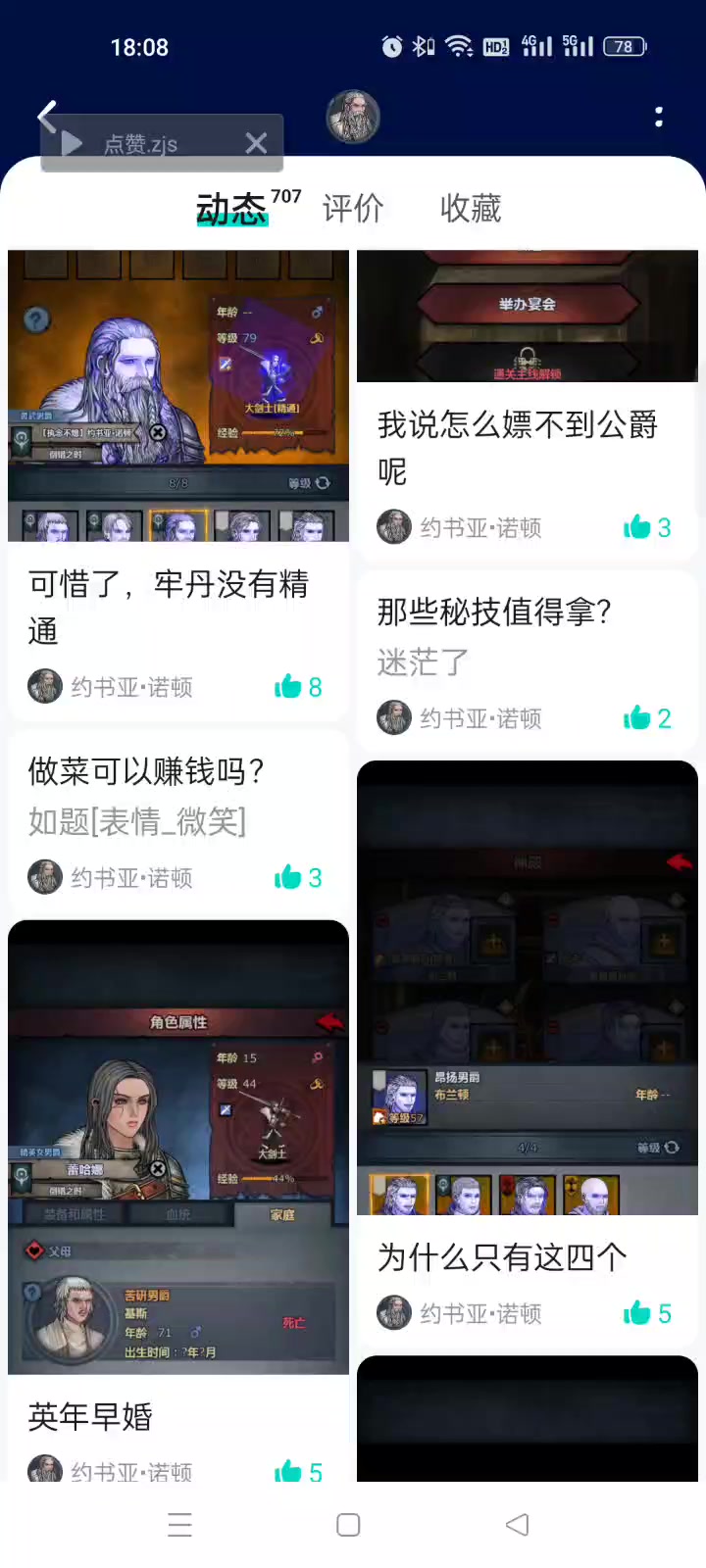Close the 点赞.zjs floating overlay

[256, 144]
